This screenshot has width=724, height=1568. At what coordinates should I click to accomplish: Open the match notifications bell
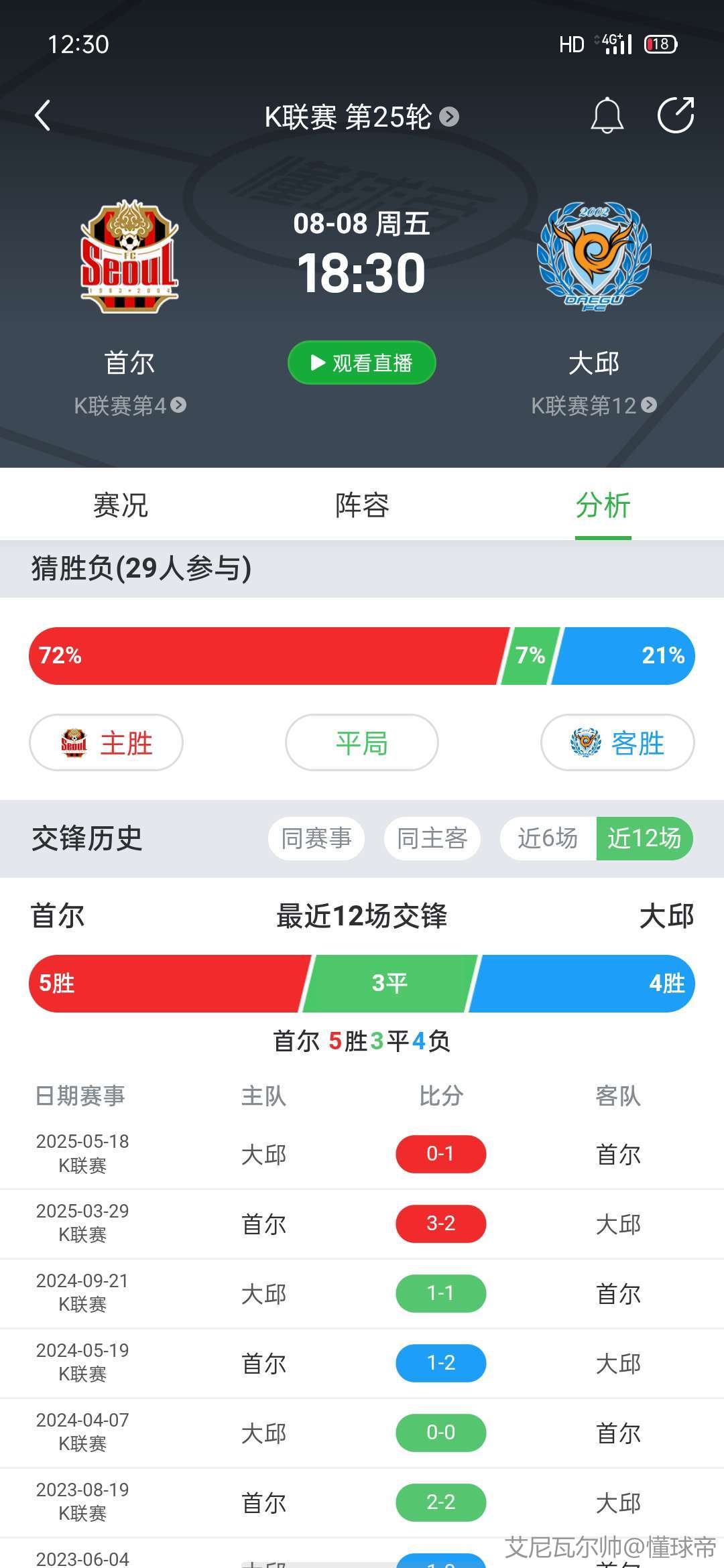pos(607,115)
